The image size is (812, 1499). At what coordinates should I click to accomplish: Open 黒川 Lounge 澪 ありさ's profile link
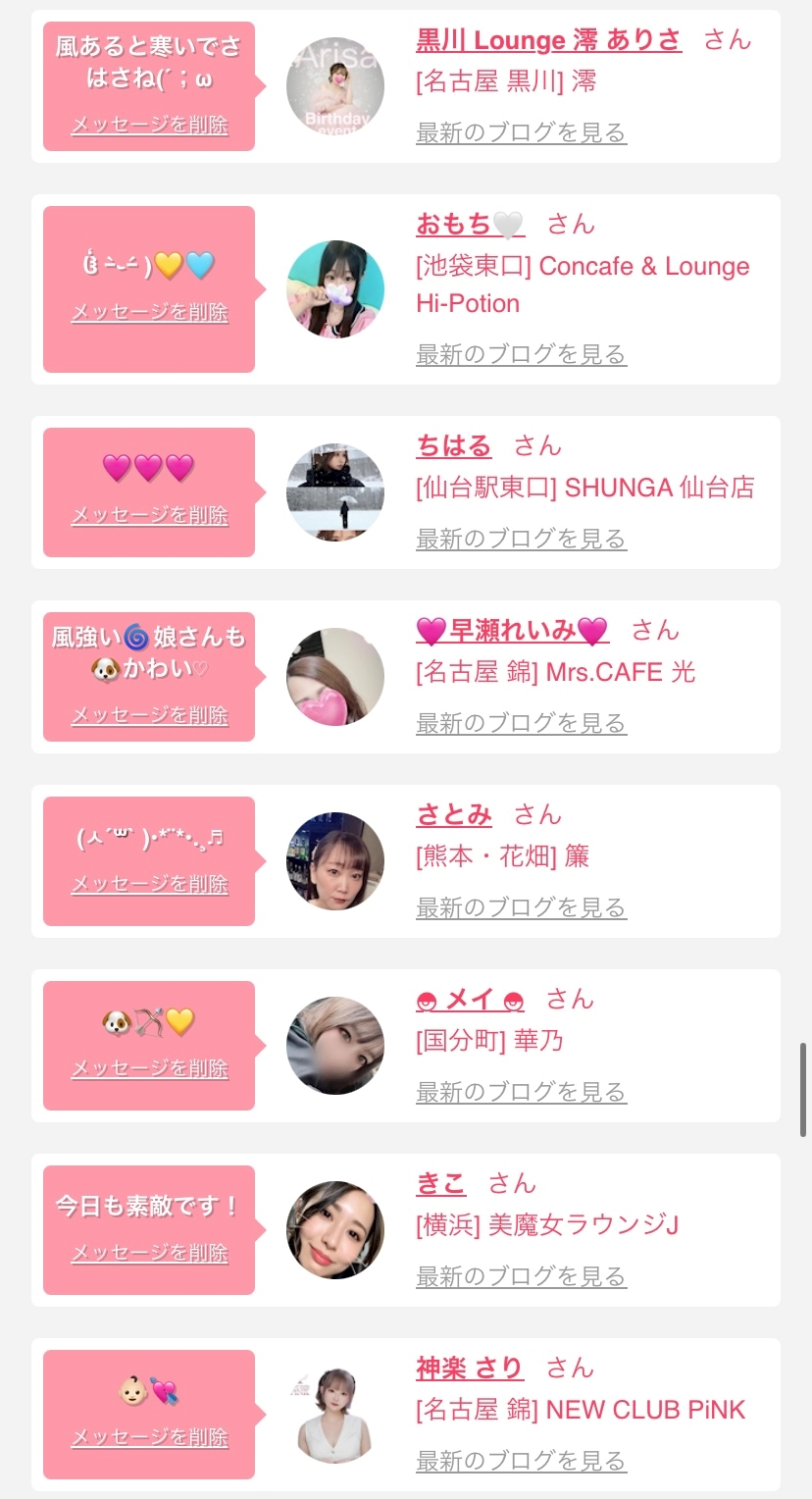point(548,40)
